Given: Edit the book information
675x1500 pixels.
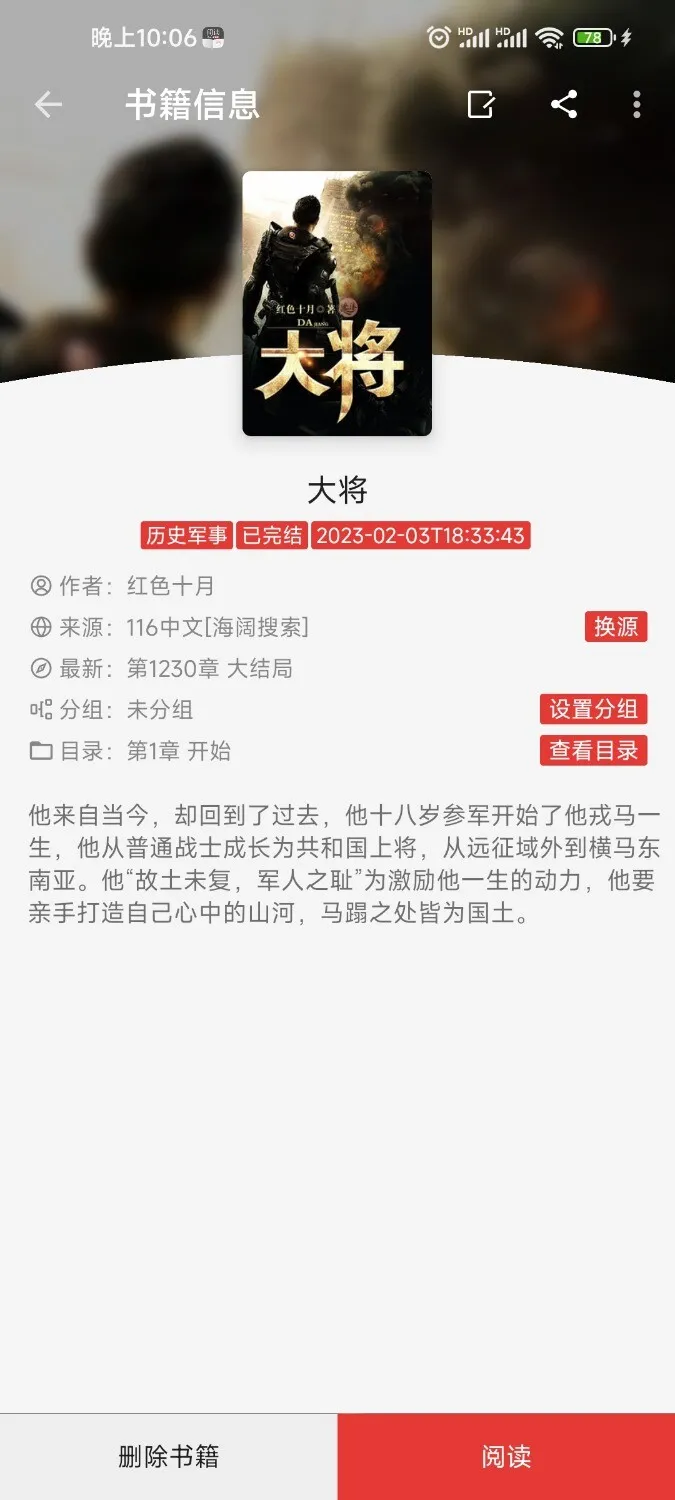Looking at the screenshot, I should [481, 105].
